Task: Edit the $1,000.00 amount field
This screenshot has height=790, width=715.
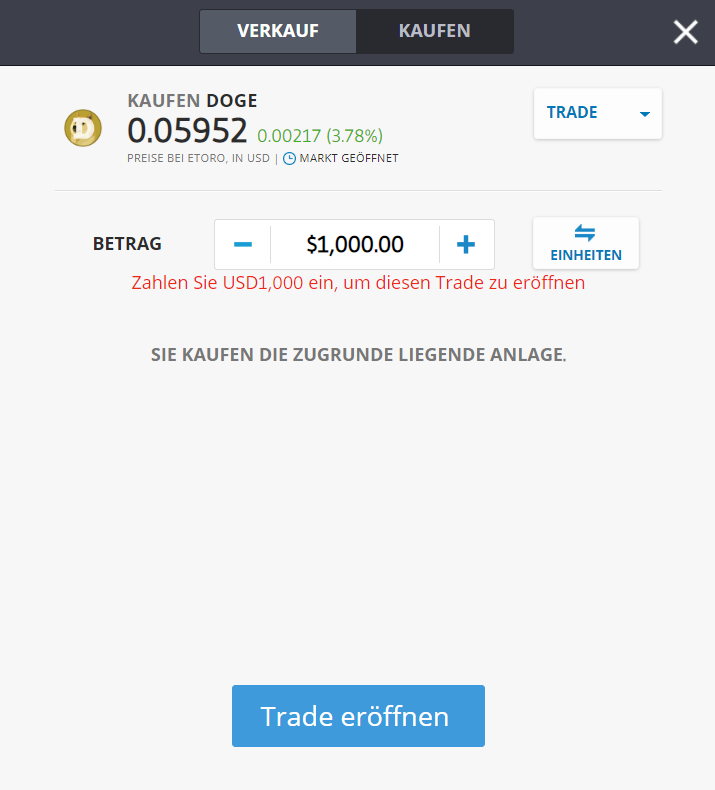Action: coord(355,244)
